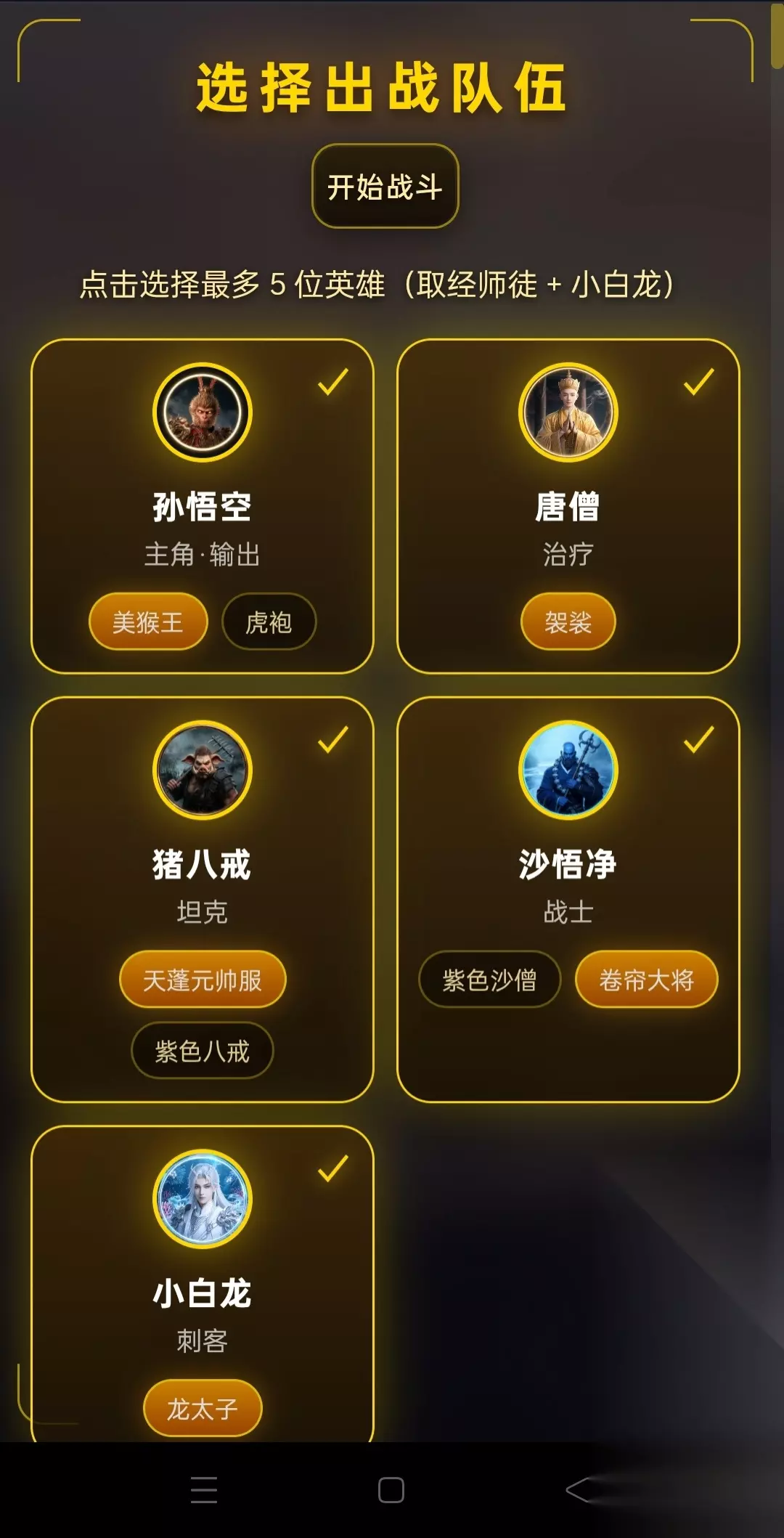Select the 龙太子 skin for 小白龙
This screenshot has width=784, height=1538.
pyautogui.click(x=203, y=1408)
